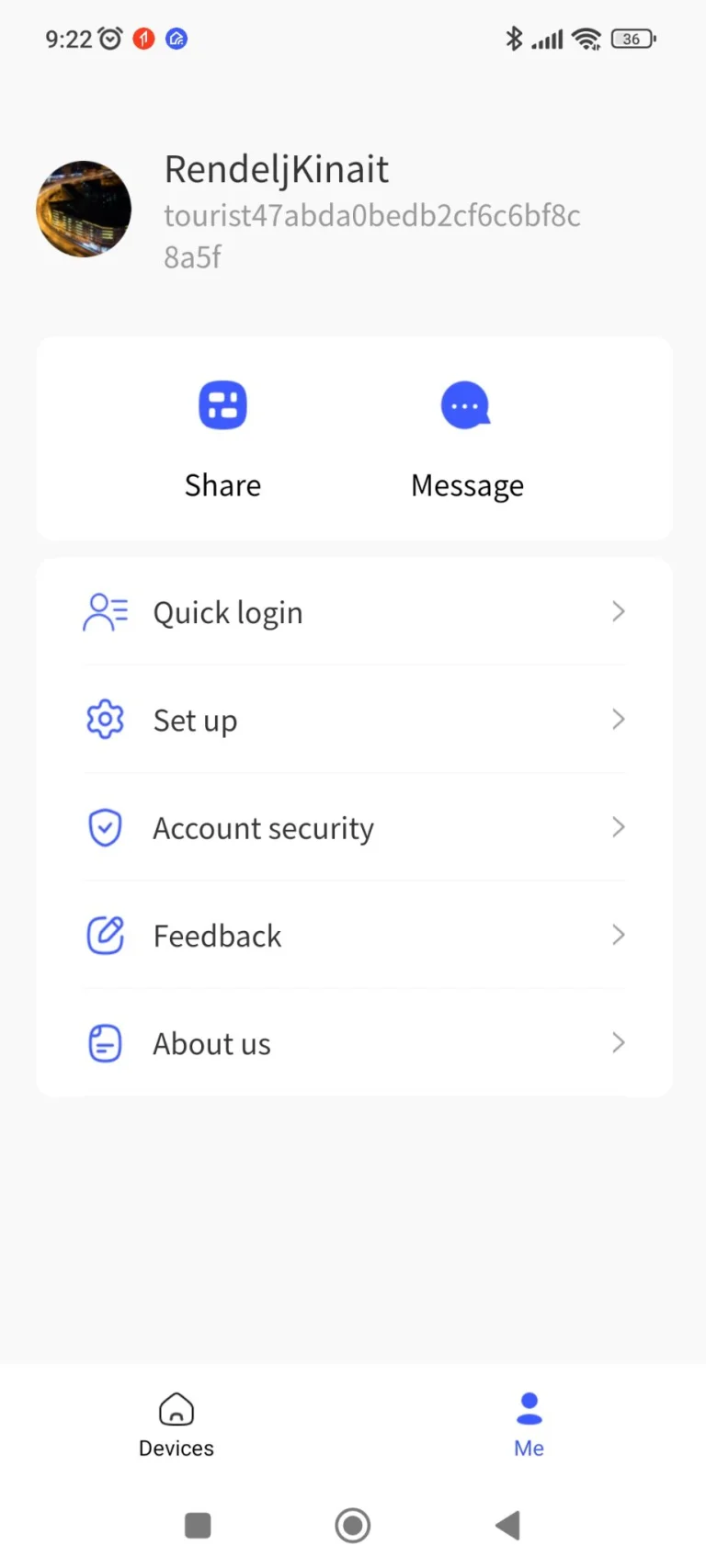Viewport: 706px width, 1568px height.
Task: Tap the RendeljKinait profile avatar
Action: (84, 210)
